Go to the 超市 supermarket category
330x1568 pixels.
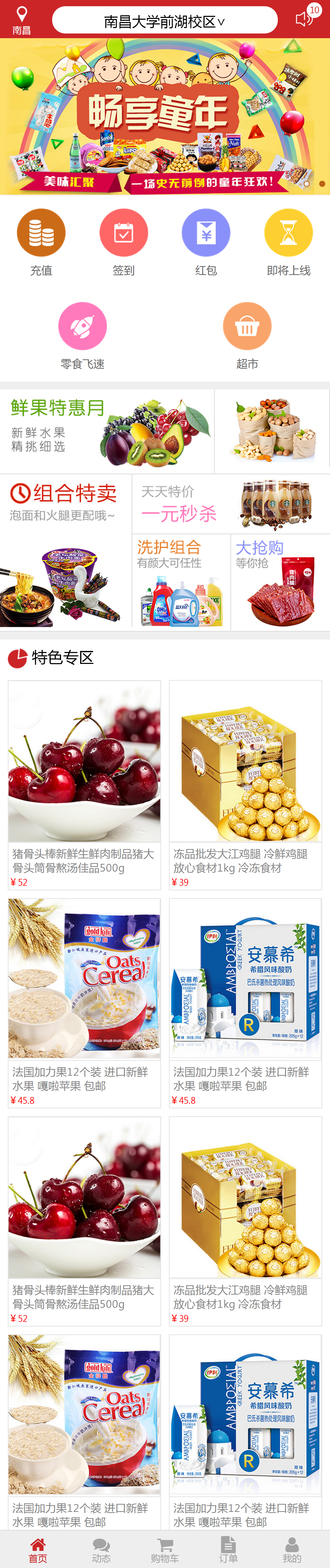(x=247, y=327)
